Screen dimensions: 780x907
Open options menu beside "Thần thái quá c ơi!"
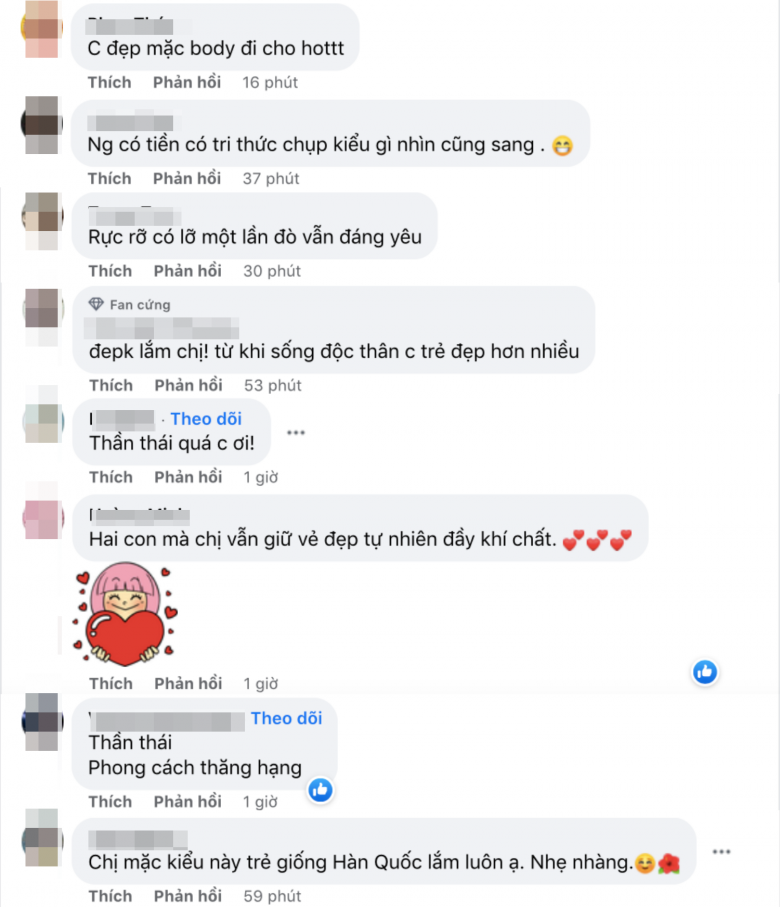pyautogui.click(x=295, y=433)
